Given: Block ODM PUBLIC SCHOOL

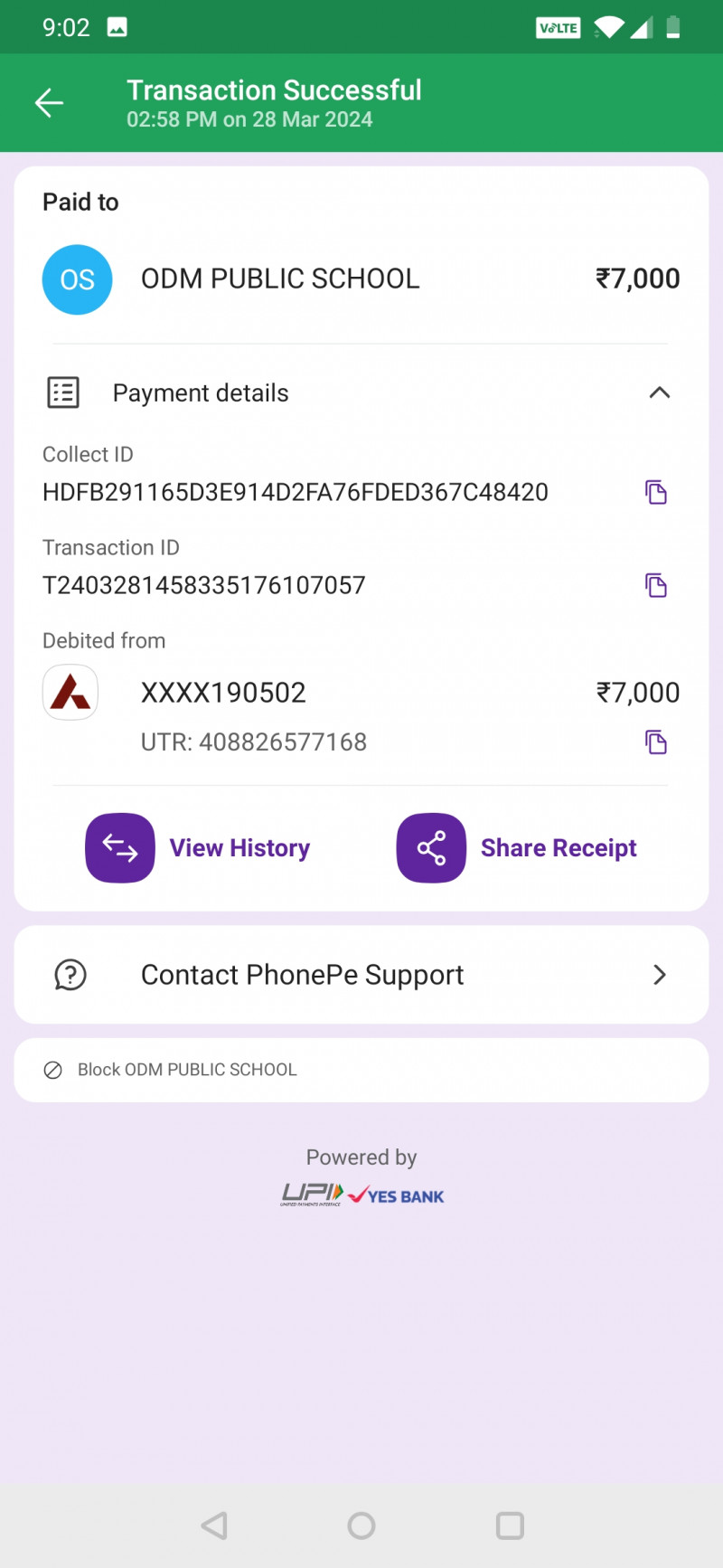Looking at the screenshot, I should pyautogui.click(x=187, y=1070).
